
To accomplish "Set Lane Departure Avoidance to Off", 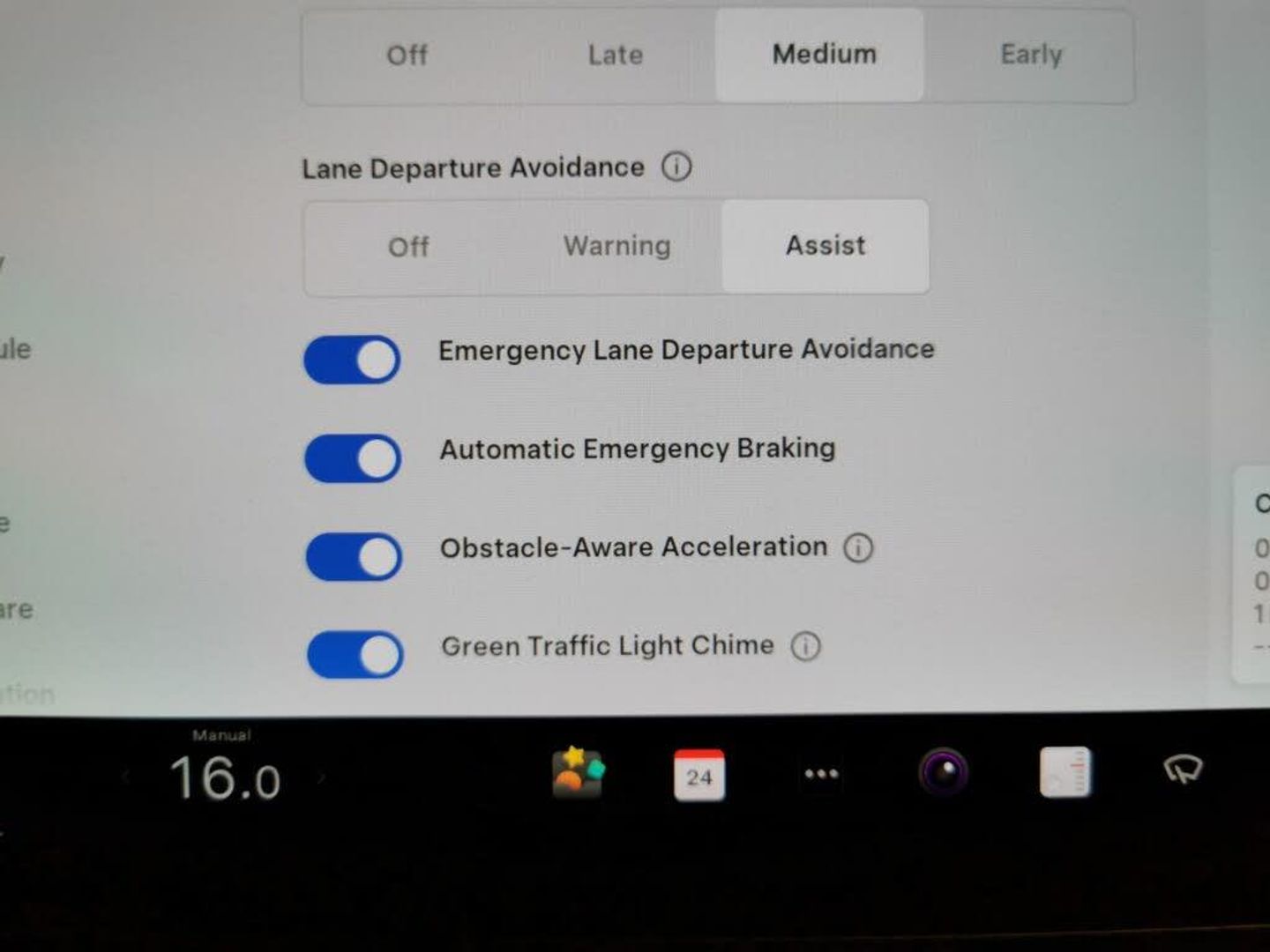I will coord(408,247).
